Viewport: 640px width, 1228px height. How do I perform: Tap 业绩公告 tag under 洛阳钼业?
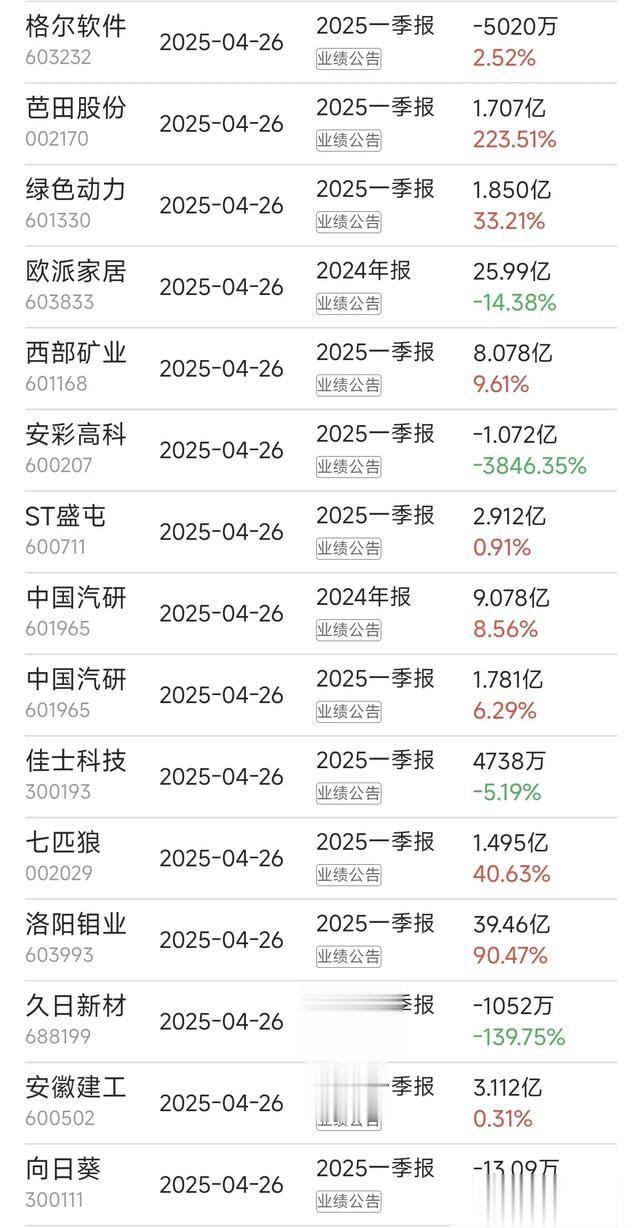click(349, 958)
